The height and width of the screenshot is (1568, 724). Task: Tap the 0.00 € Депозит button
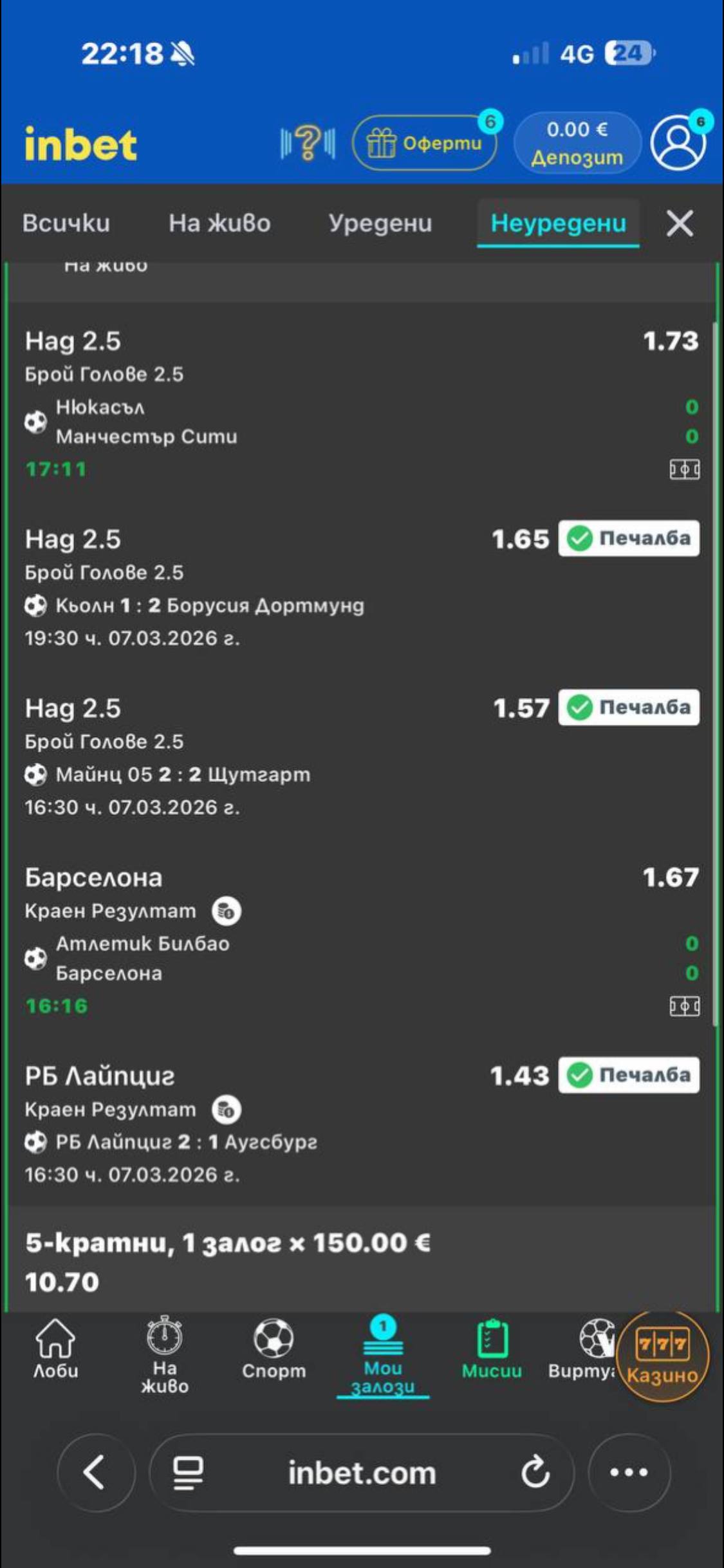[x=577, y=143]
